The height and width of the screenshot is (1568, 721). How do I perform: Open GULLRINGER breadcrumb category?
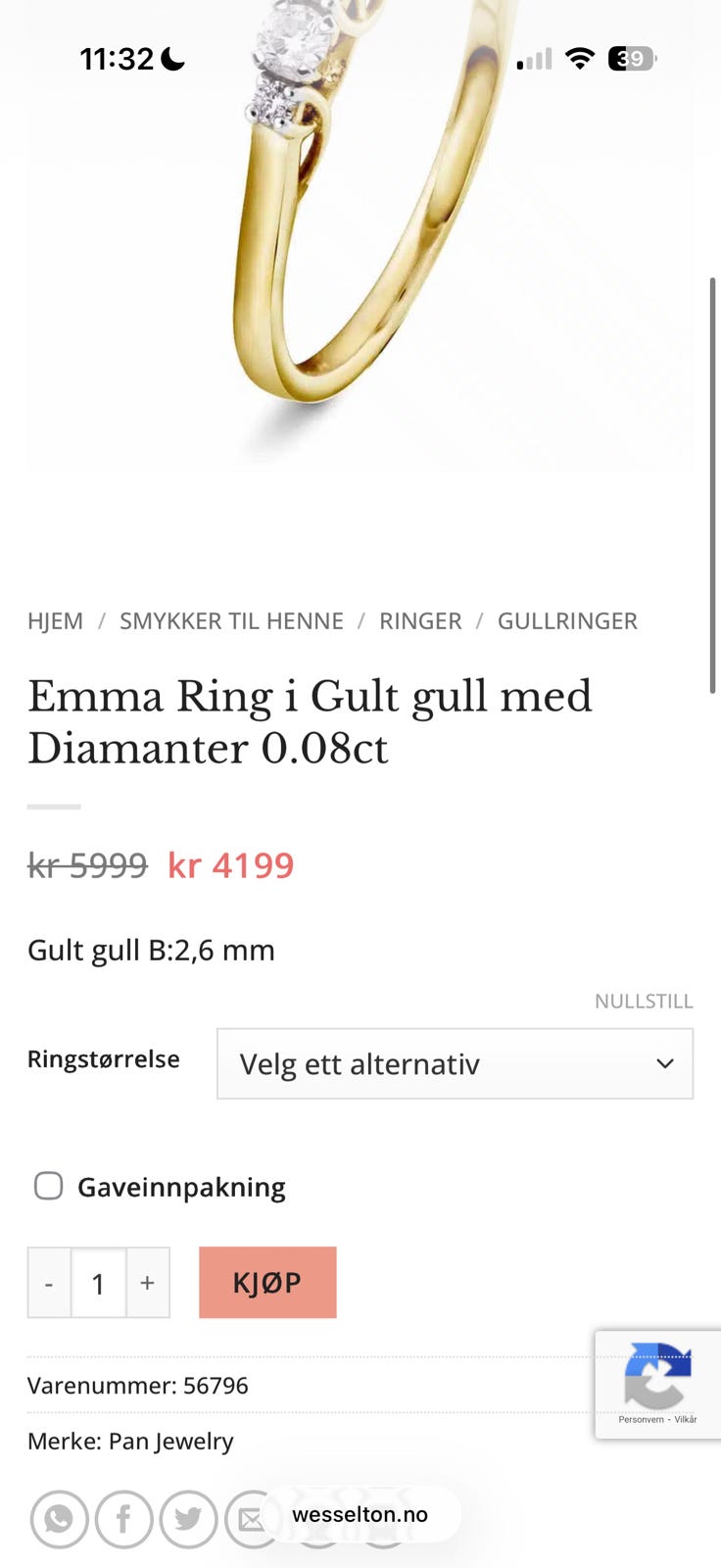(x=567, y=621)
